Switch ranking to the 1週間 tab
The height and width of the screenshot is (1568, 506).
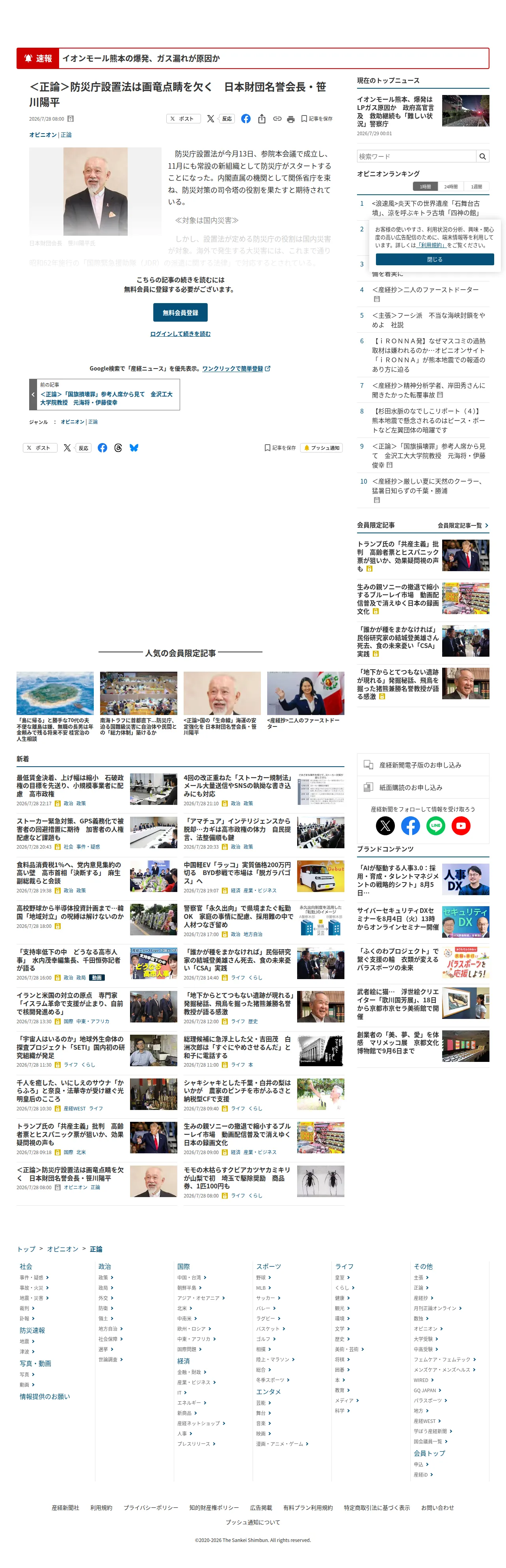coord(476,187)
